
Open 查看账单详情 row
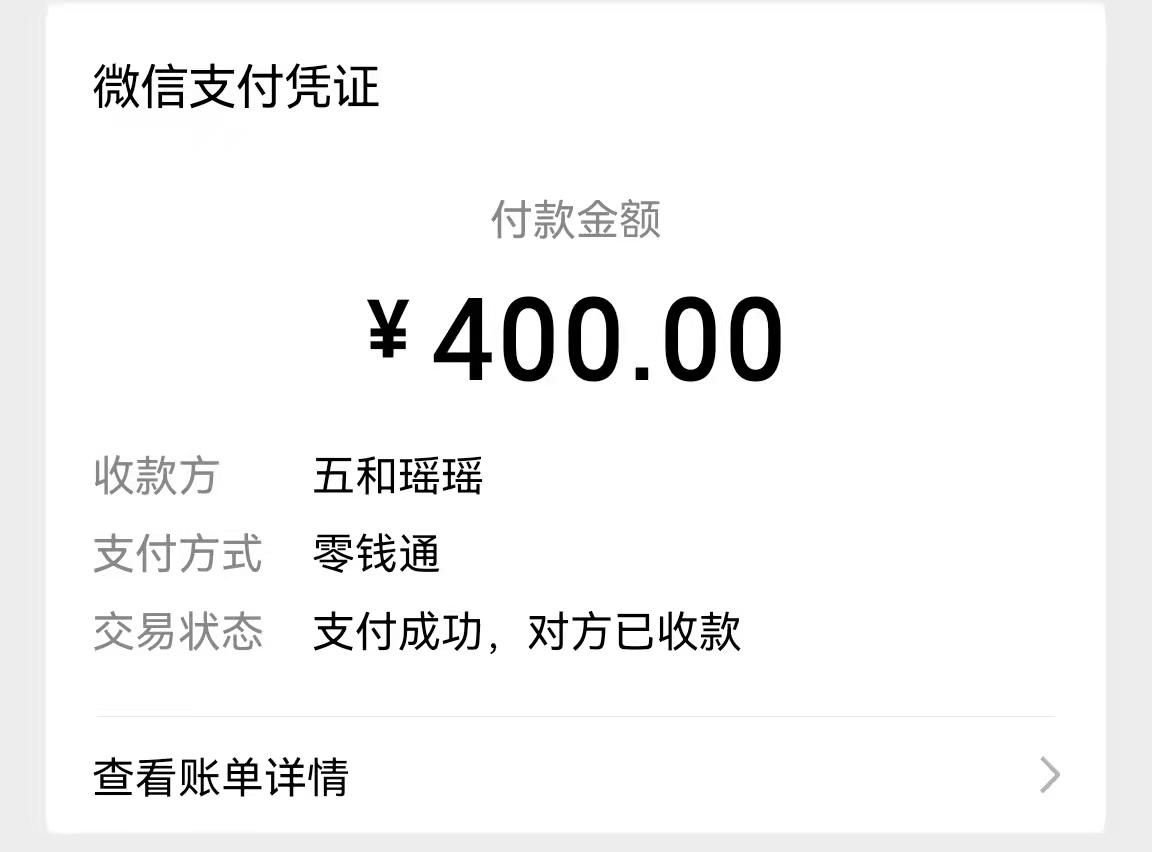tap(575, 776)
